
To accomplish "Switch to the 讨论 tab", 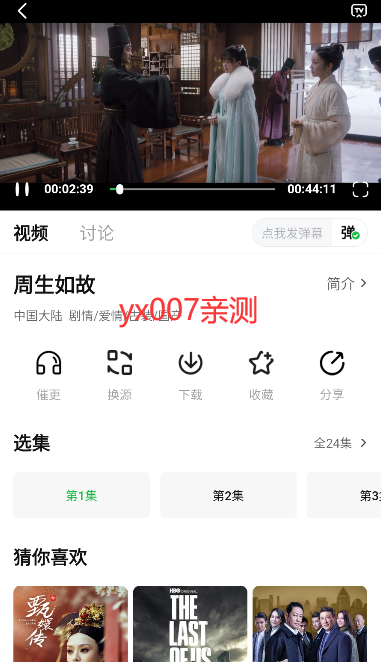I will pyautogui.click(x=97, y=233).
